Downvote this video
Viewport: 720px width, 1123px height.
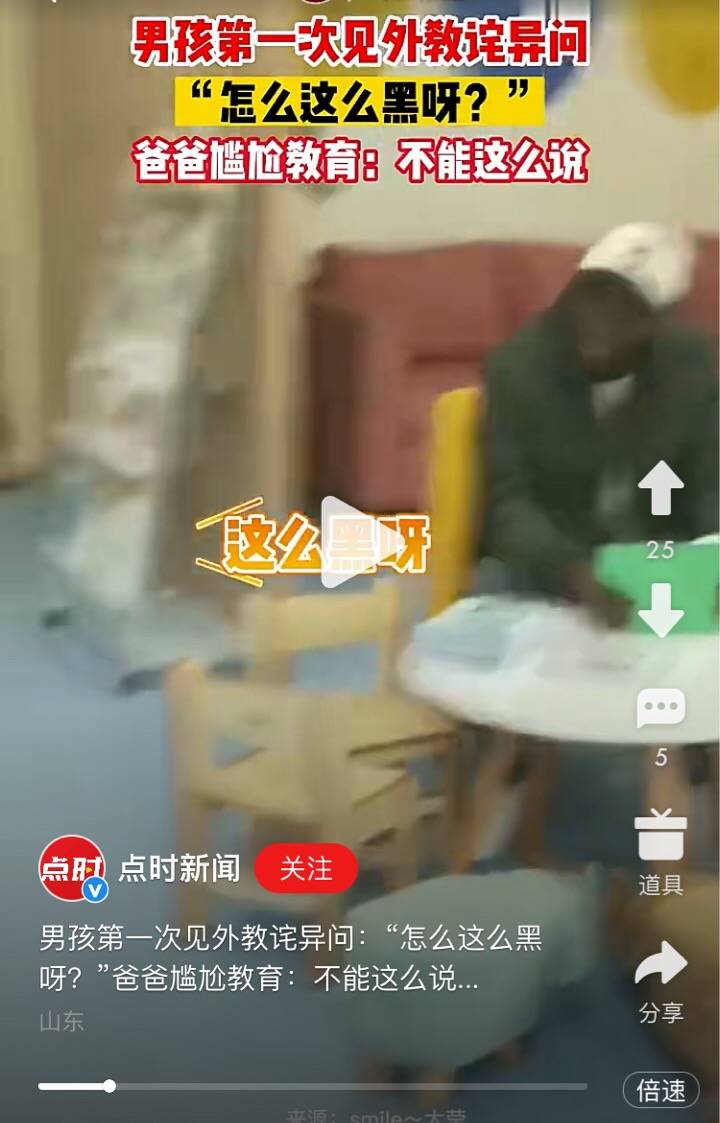tap(660, 610)
